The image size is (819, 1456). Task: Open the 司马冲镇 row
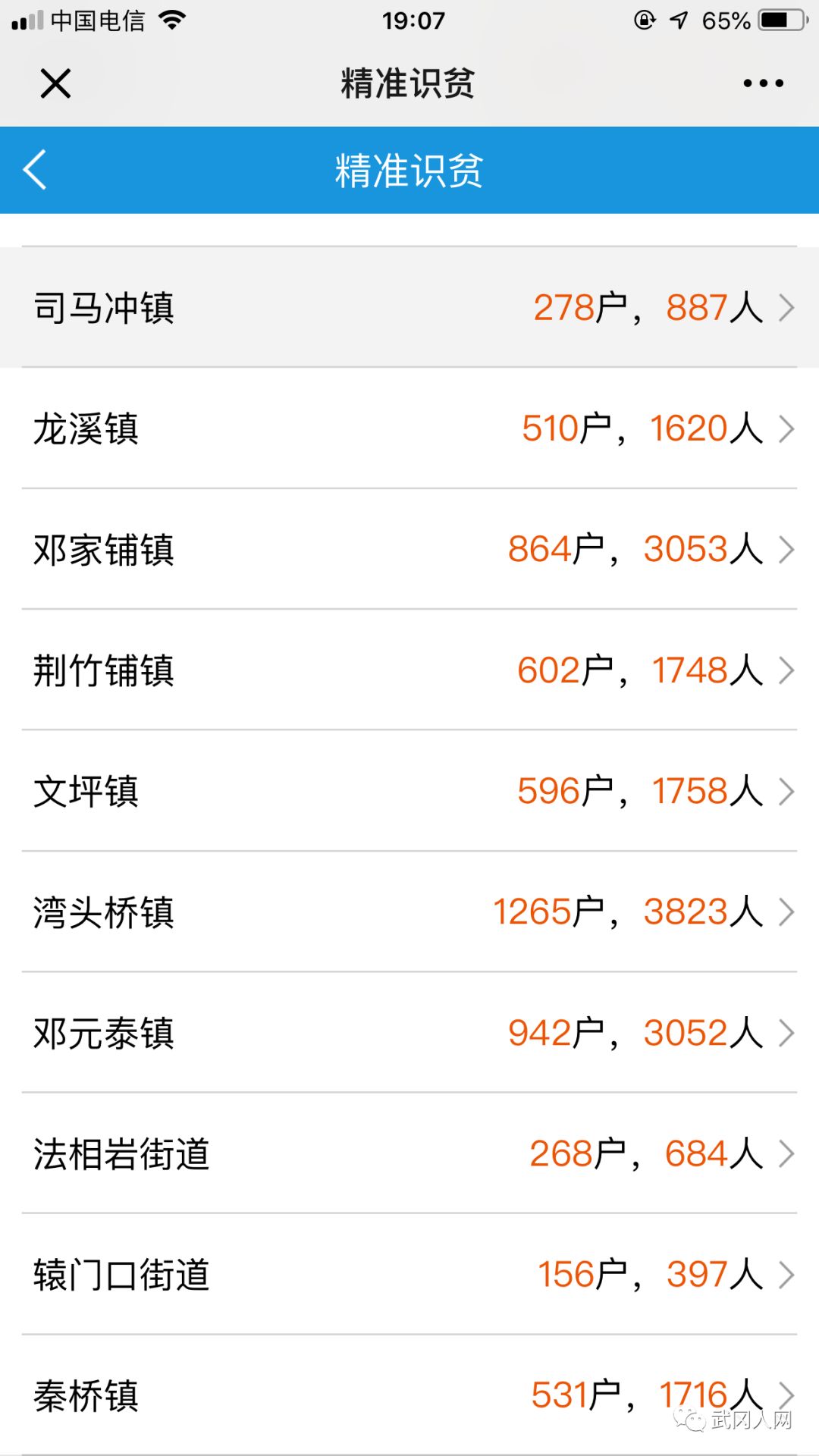coord(409,308)
